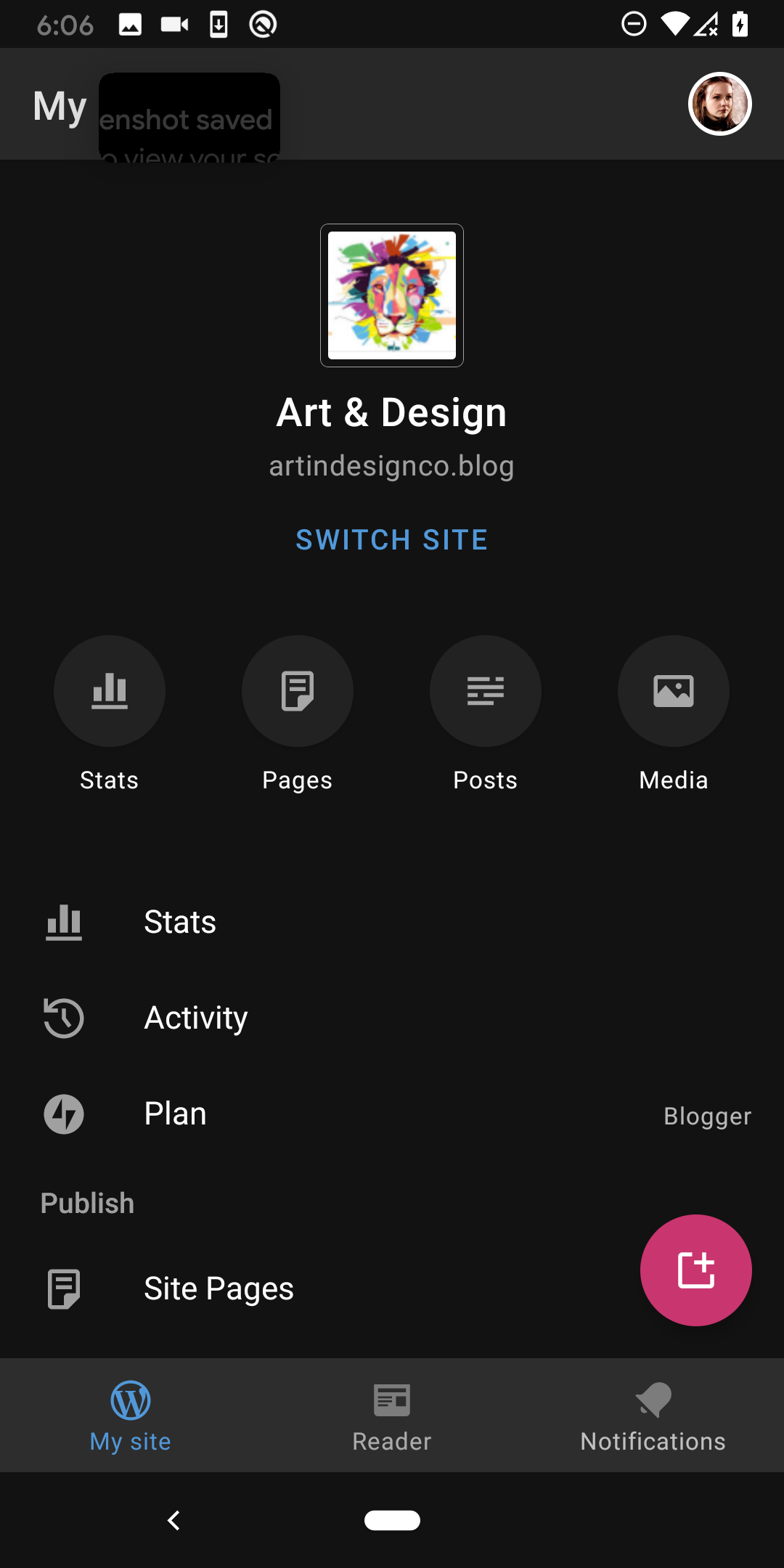Open Media library icon
The image size is (784, 1568).
(673, 691)
